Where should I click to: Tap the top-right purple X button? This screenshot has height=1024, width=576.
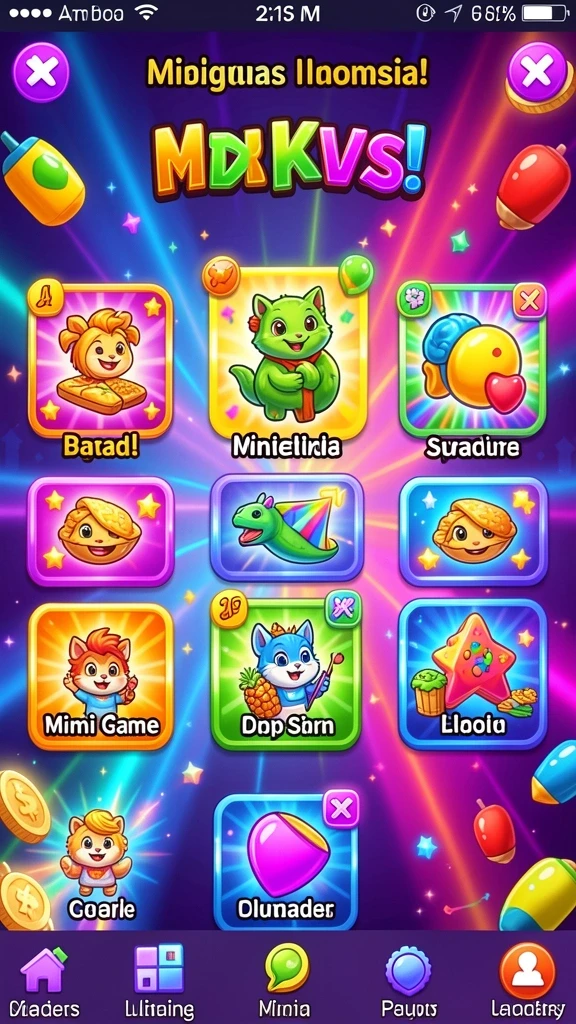[x=536, y=71]
